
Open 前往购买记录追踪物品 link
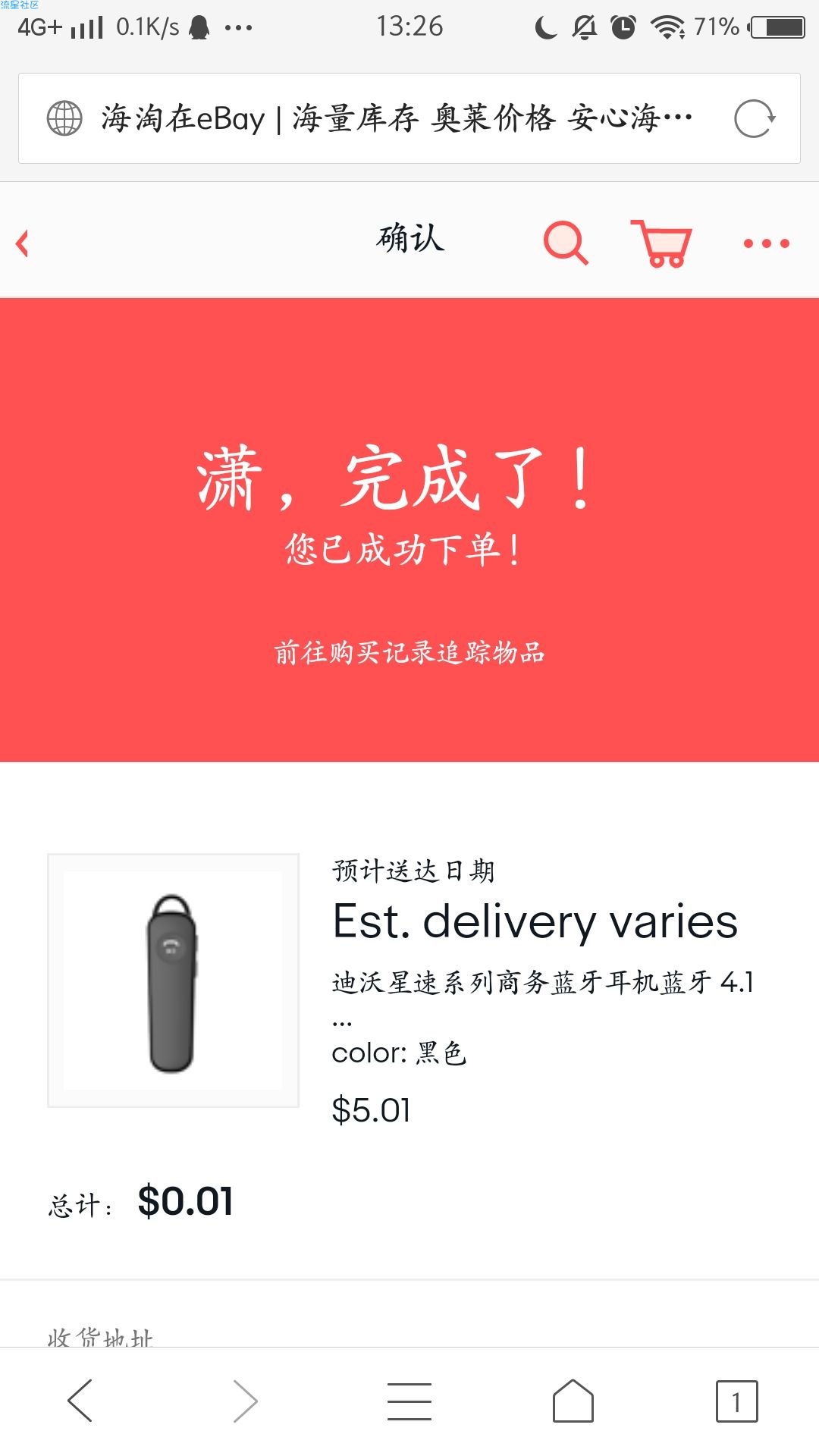[409, 652]
